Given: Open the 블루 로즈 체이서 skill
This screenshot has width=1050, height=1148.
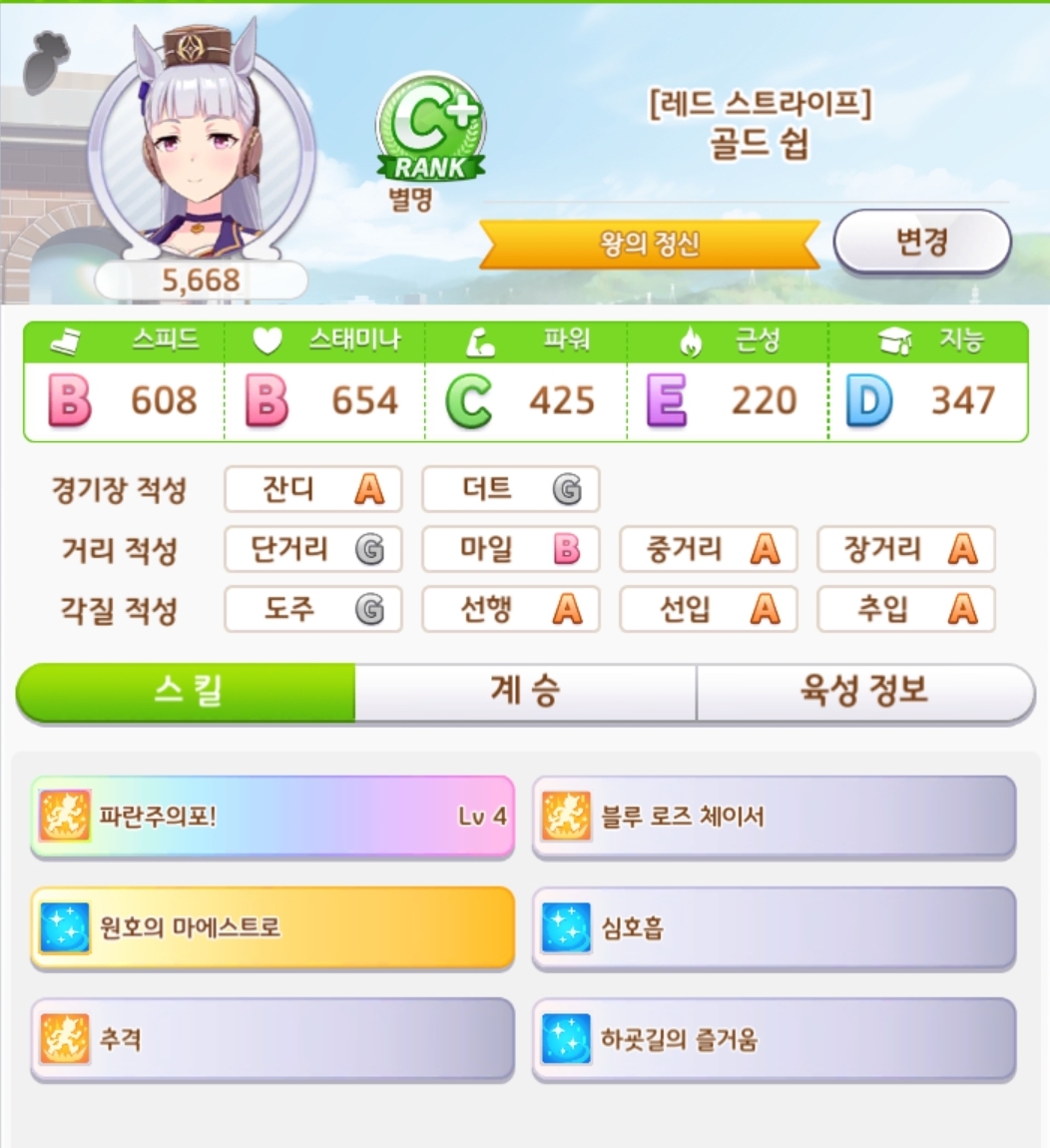Looking at the screenshot, I should [774, 817].
